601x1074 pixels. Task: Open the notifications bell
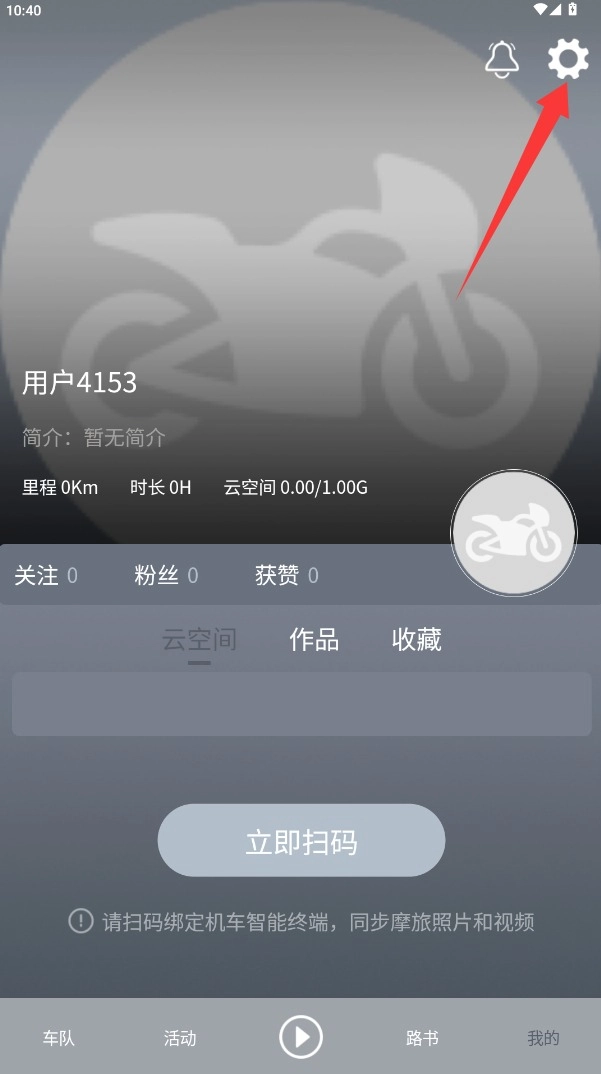click(x=502, y=60)
